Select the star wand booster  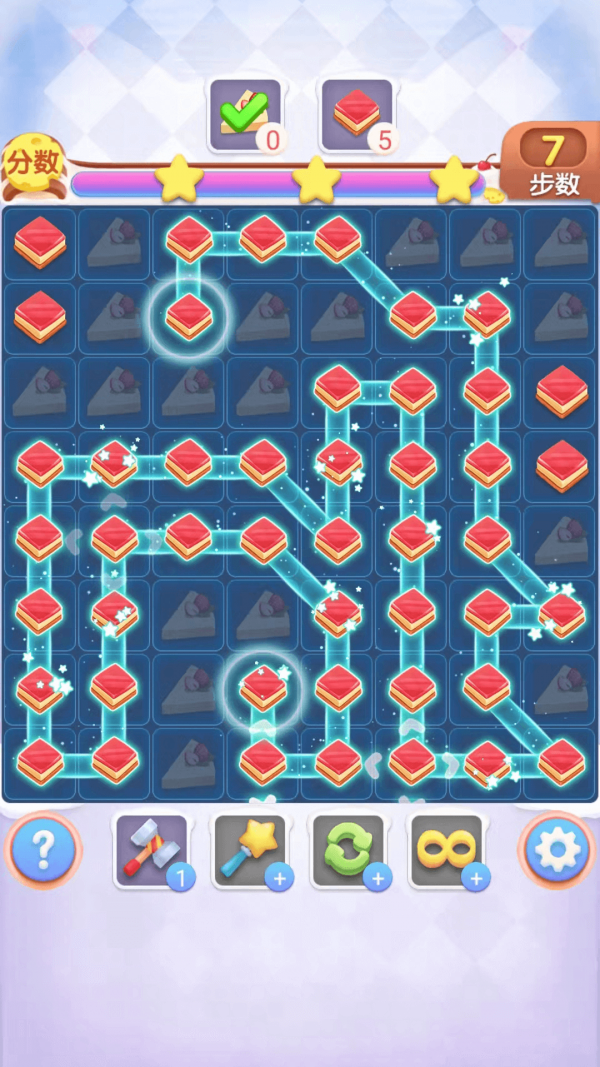[250, 850]
